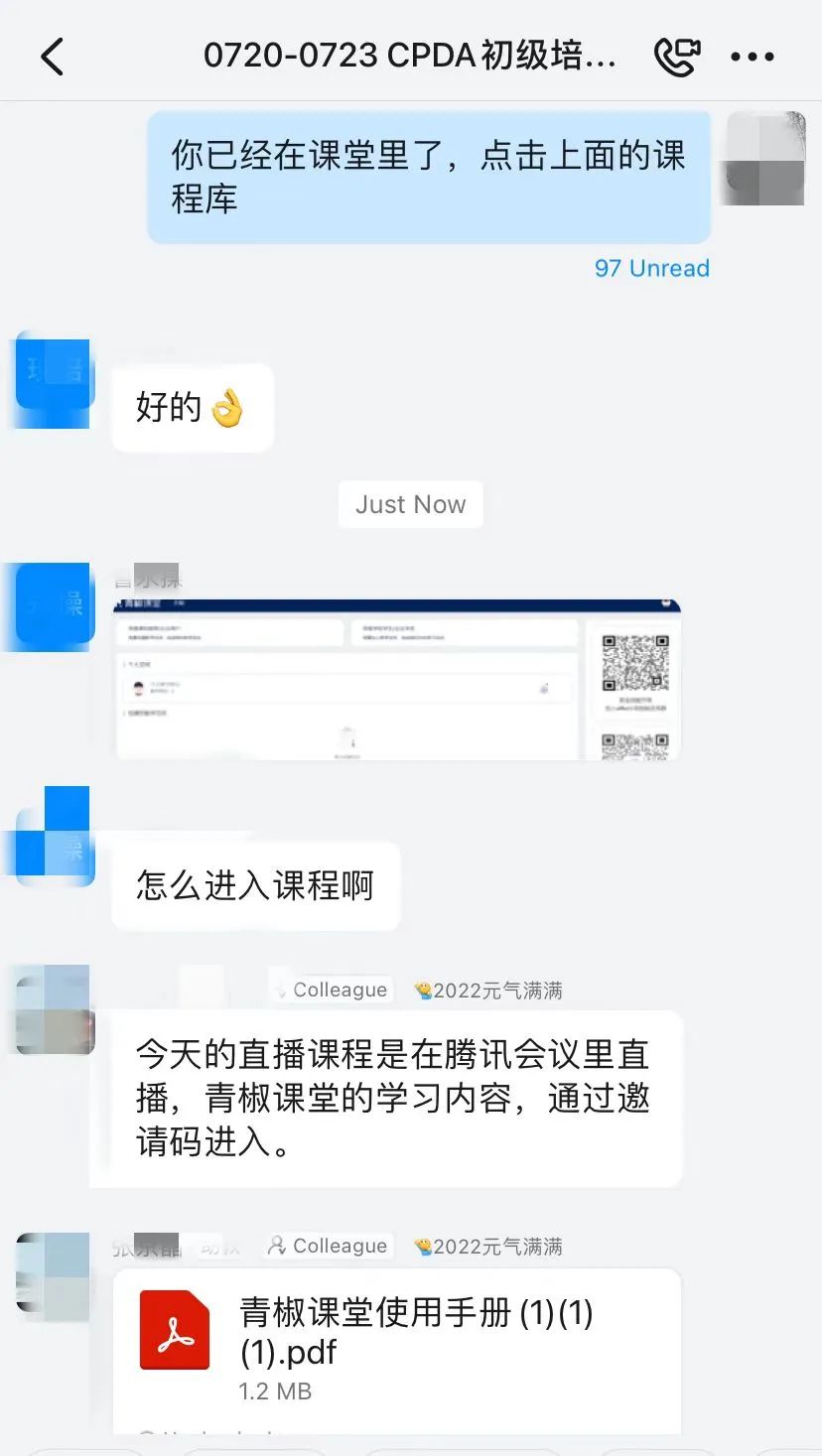Jump to the 97 unread messages

(x=651, y=268)
